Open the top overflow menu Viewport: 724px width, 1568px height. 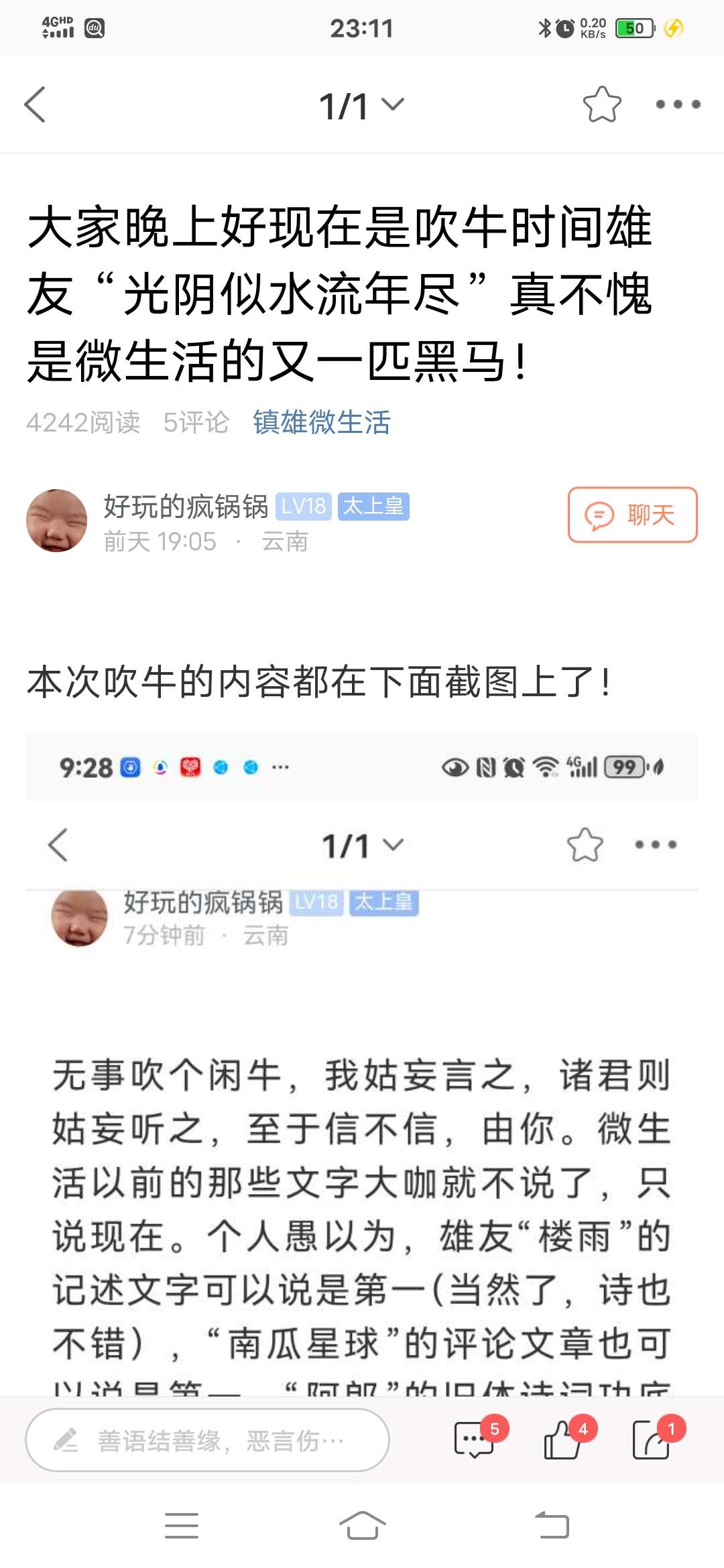[x=678, y=105]
